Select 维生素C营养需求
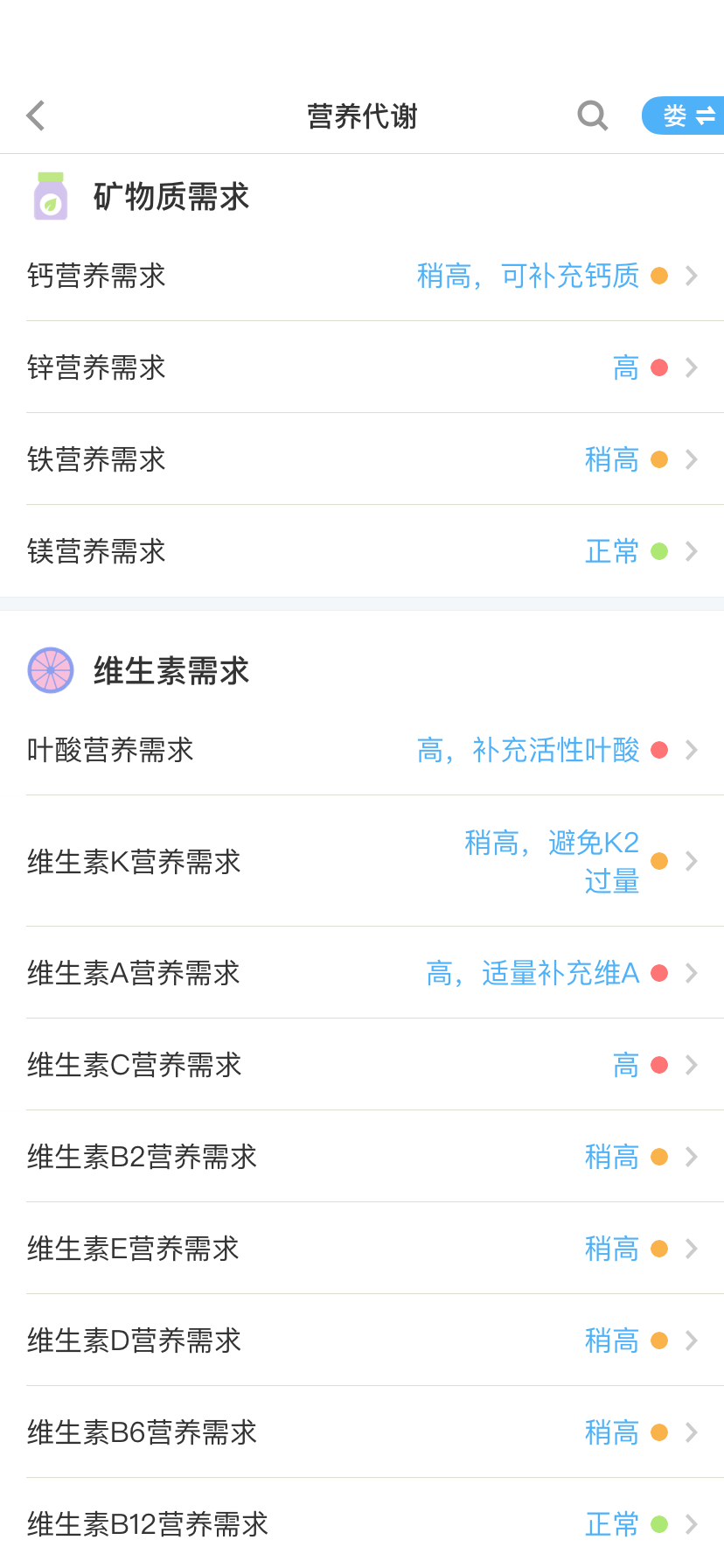This screenshot has height=1568, width=724. pos(362,1065)
